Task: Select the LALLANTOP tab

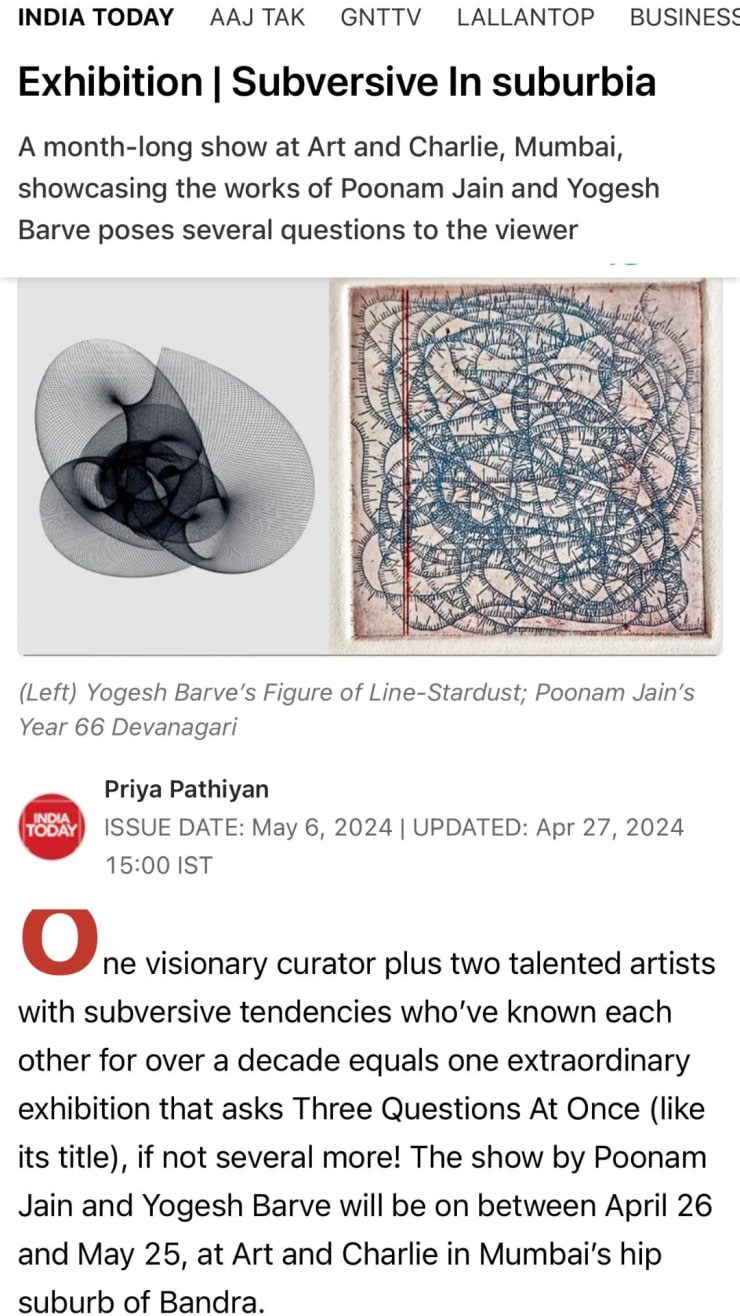Action: [x=525, y=17]
